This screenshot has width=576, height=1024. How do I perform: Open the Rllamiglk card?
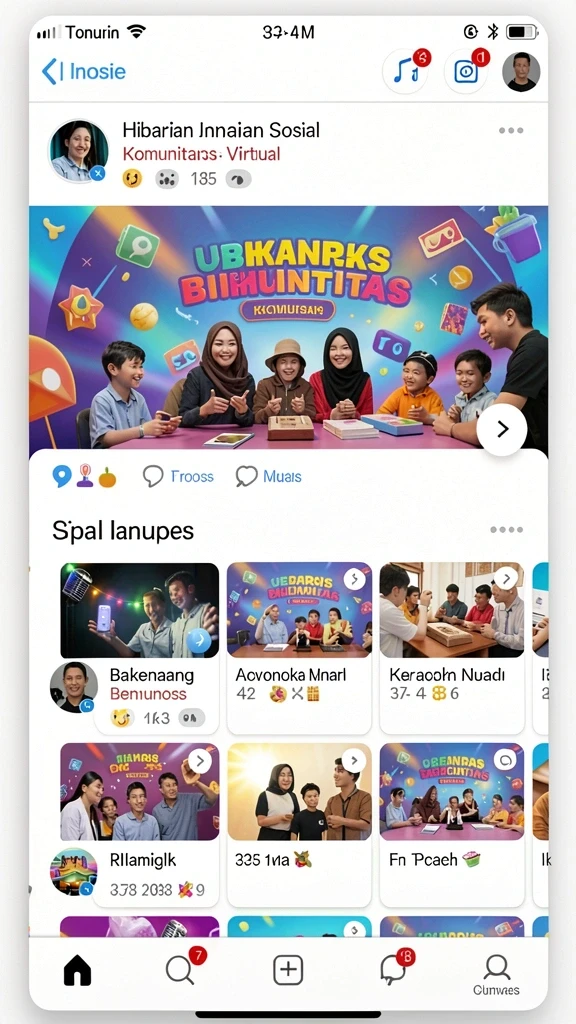pyautogui.click(x=139, y=825)
